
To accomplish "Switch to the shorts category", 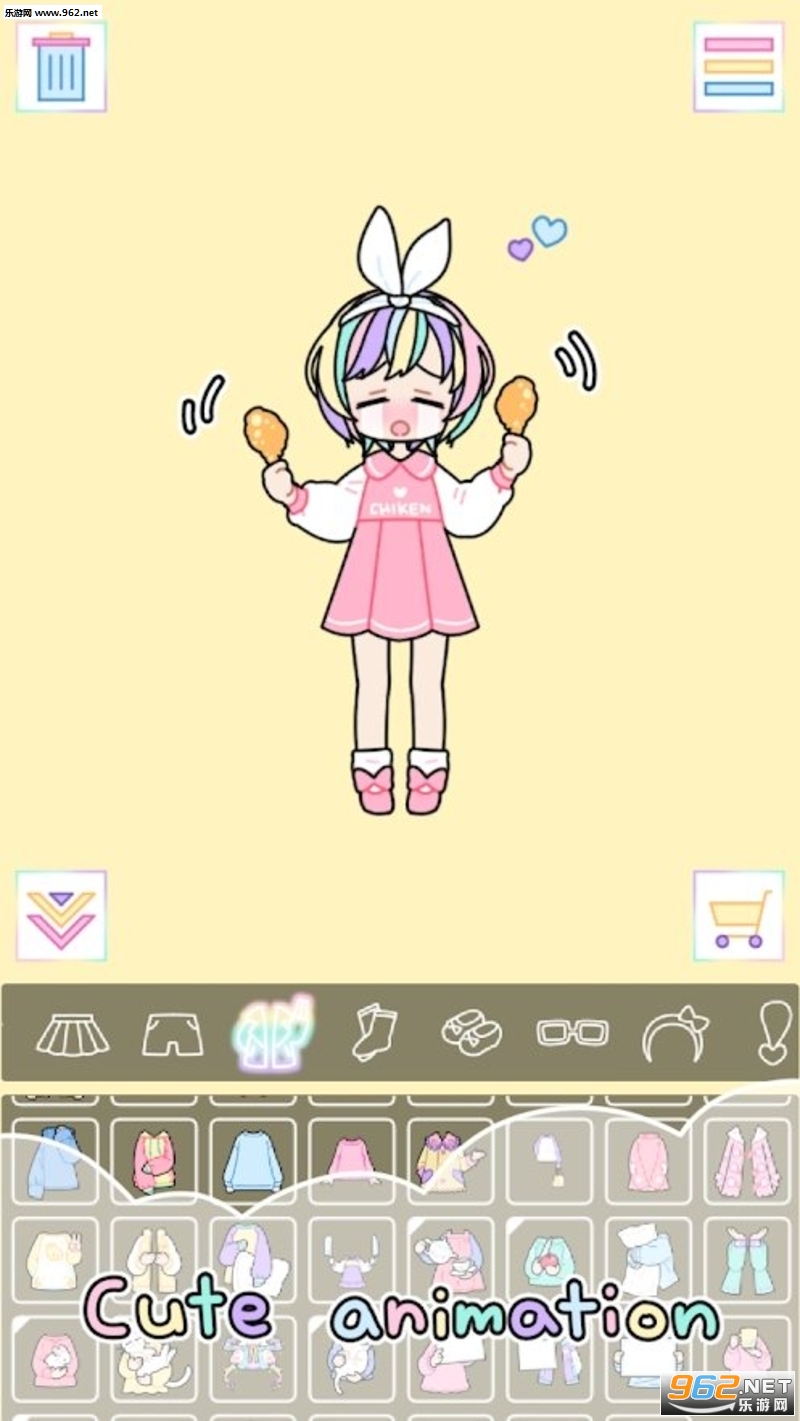I will click(172, 1033).
